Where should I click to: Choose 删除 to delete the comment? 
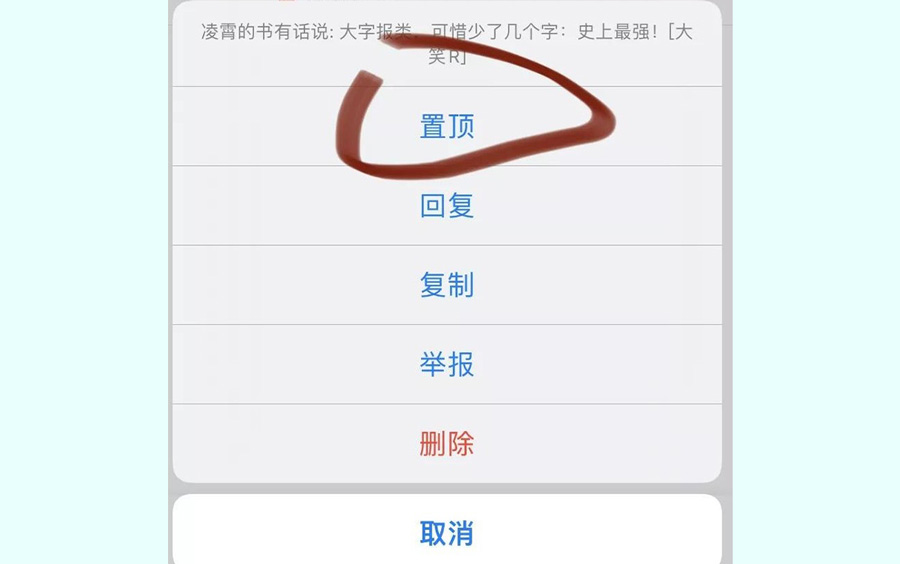(x=447, y=444)
